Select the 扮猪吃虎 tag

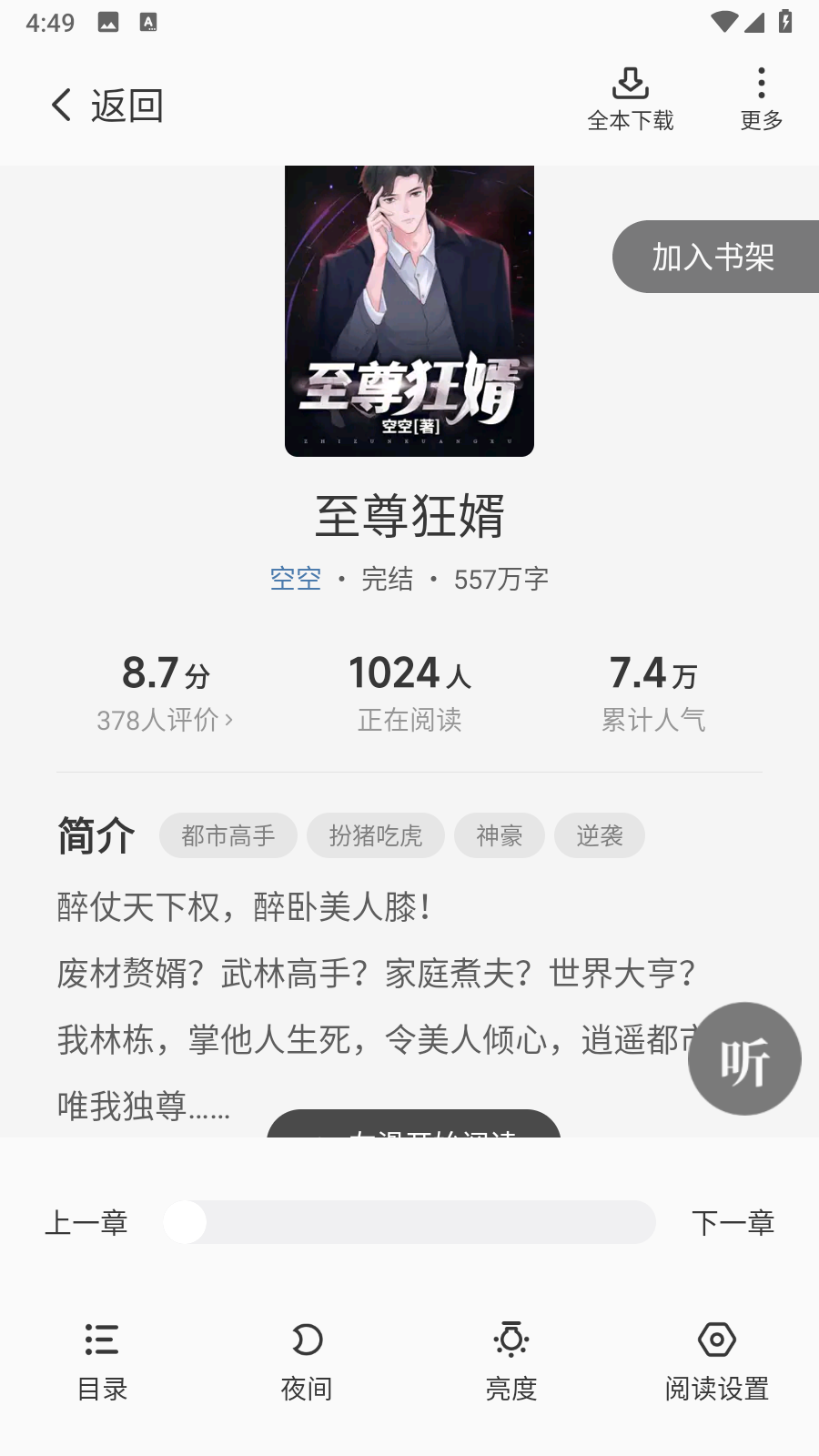(x=375, y=835)
